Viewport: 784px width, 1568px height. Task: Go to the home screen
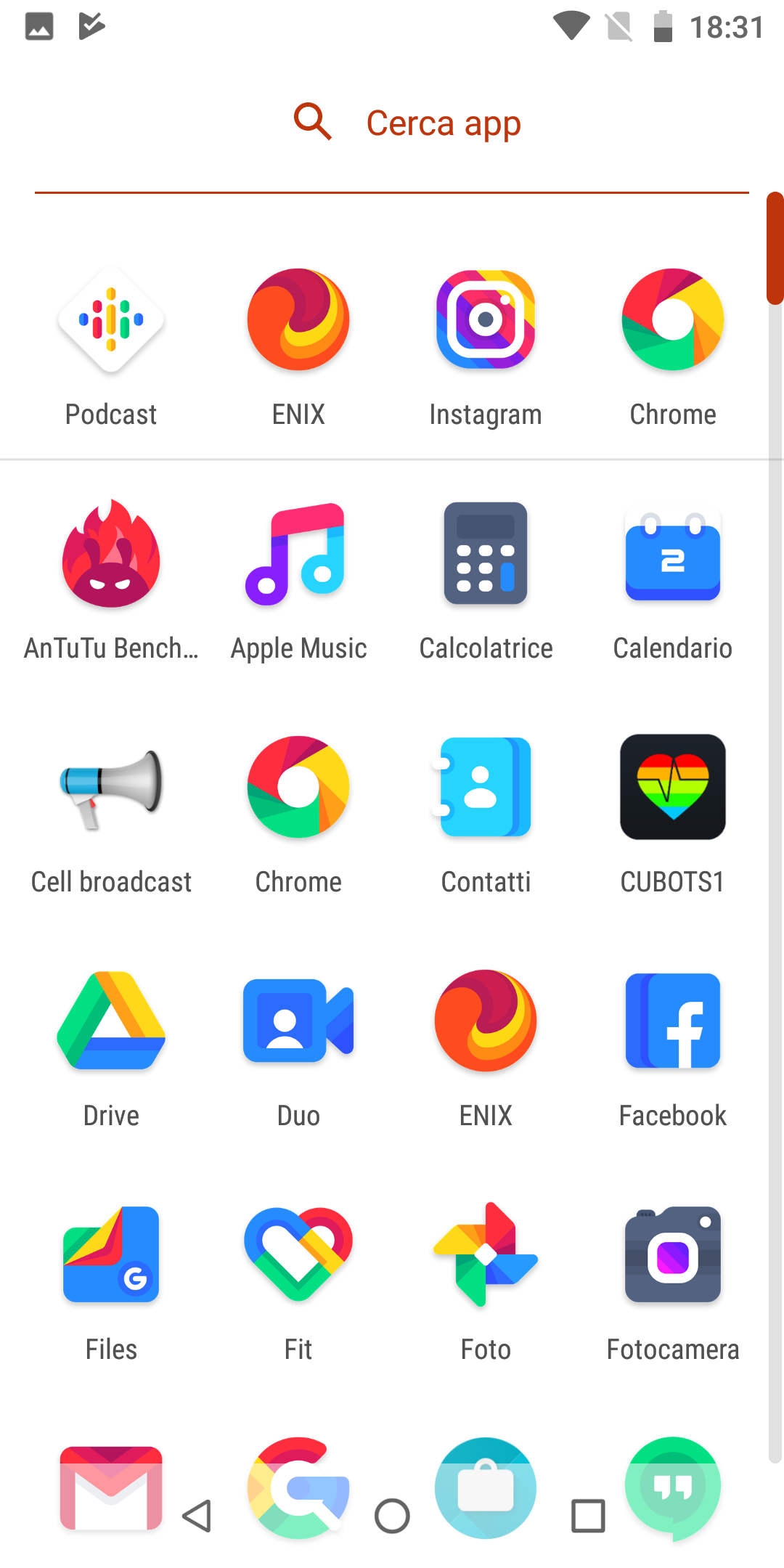coord(392,1516)
